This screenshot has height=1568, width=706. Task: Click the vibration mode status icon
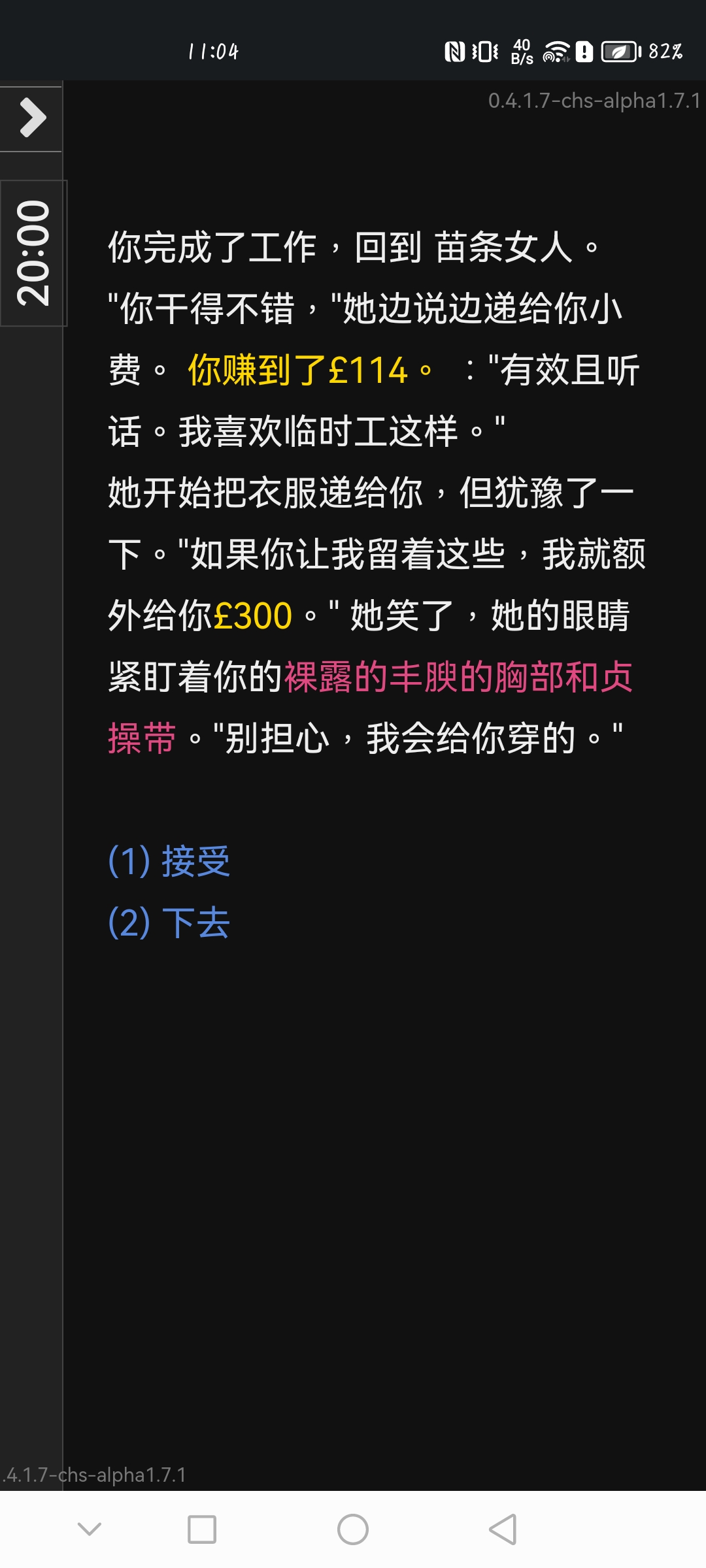(484, 51)
